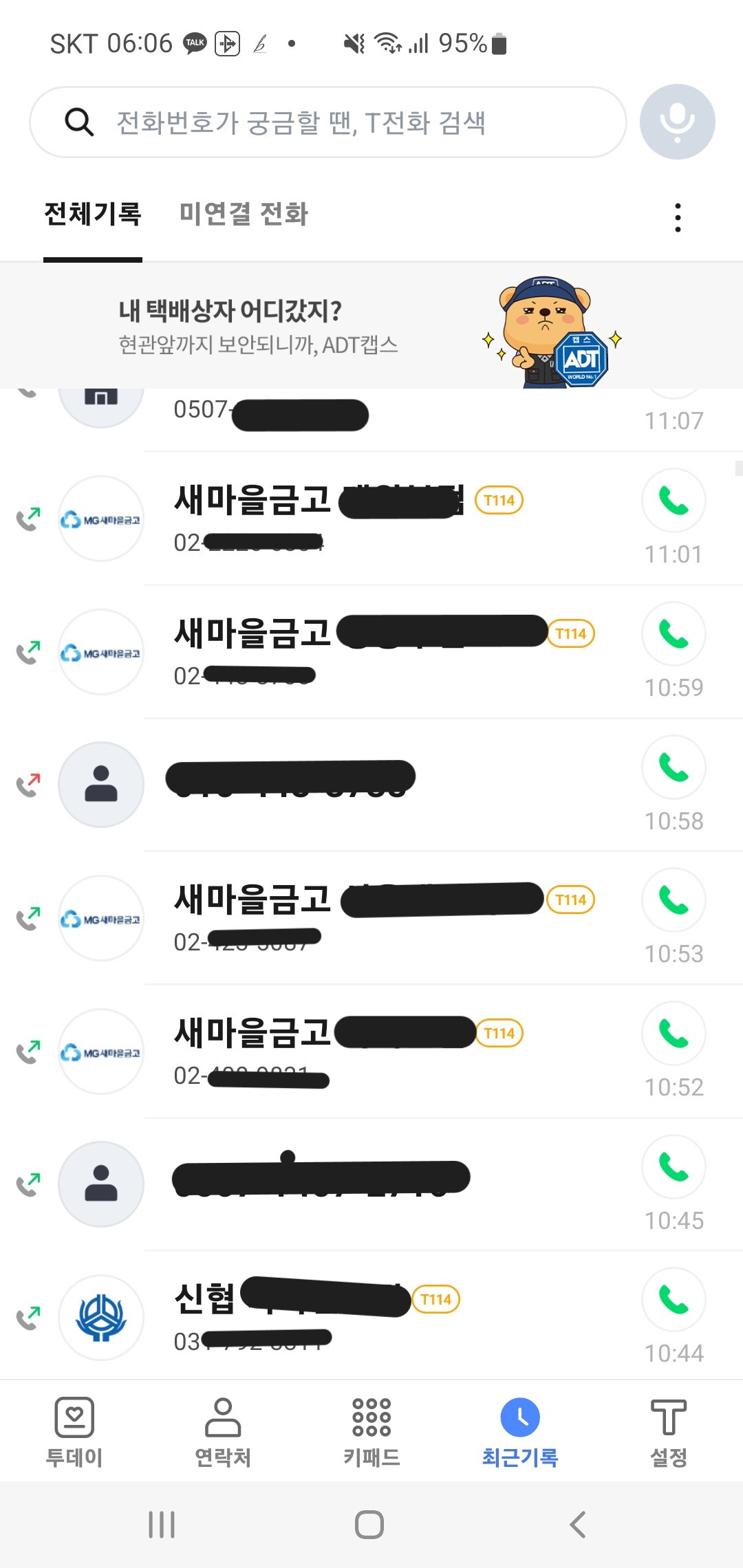Call the unsaved number from 10:45
This screenshot has height=1568, width=743.
[674, 1167]
